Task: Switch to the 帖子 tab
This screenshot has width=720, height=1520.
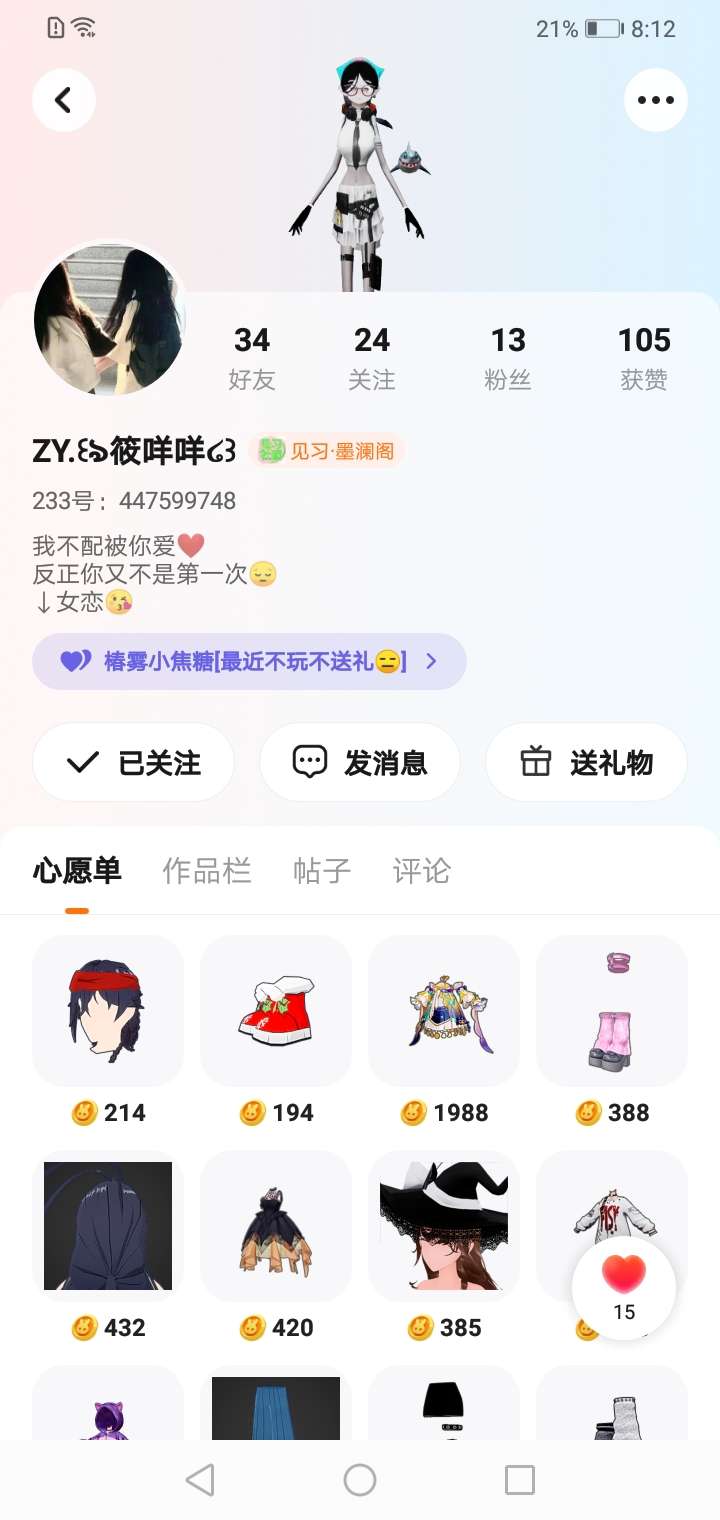Action: pyautogui.click(x=322, y=871)
